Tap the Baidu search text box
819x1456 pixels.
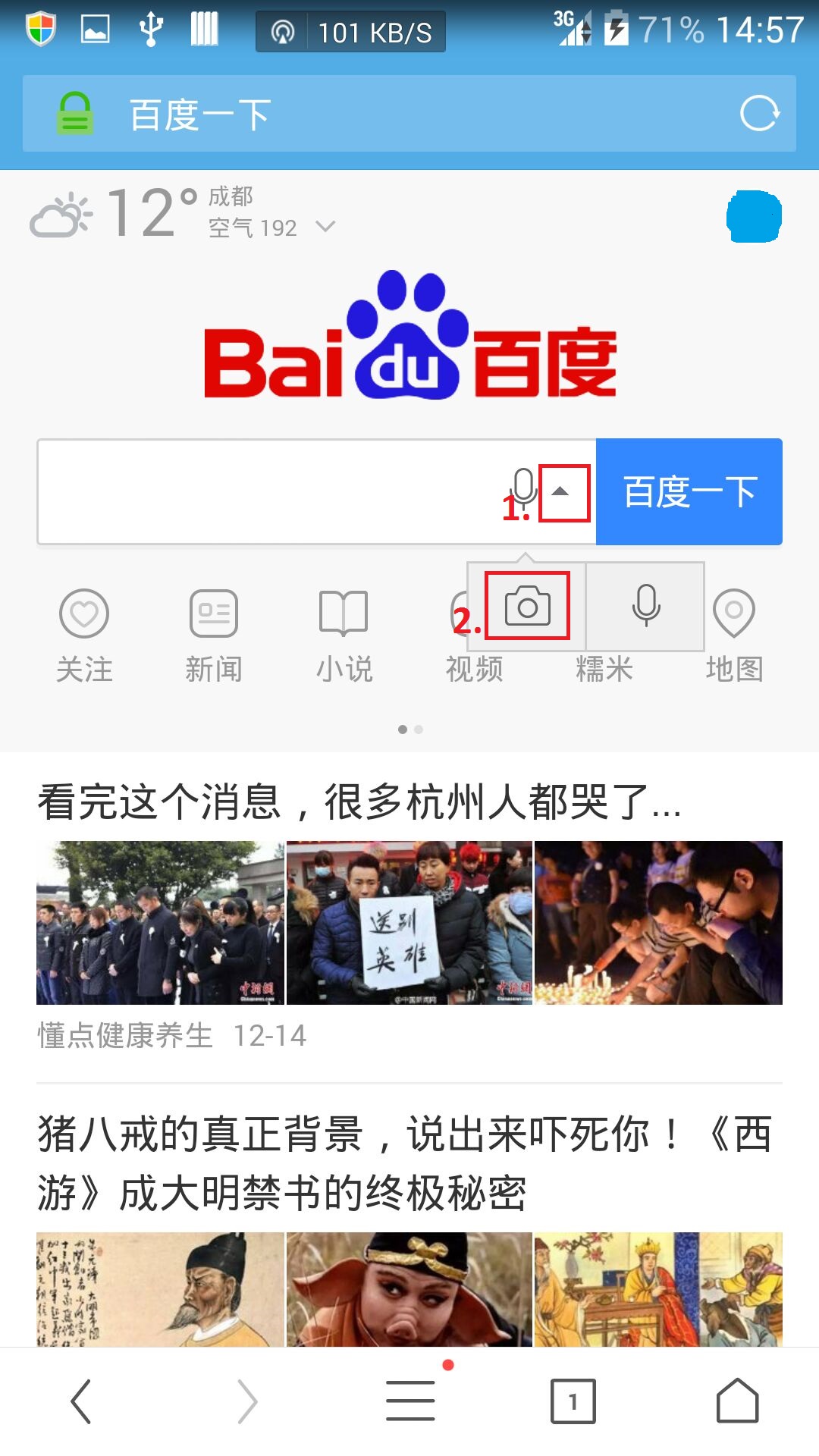tap(273, 491)
